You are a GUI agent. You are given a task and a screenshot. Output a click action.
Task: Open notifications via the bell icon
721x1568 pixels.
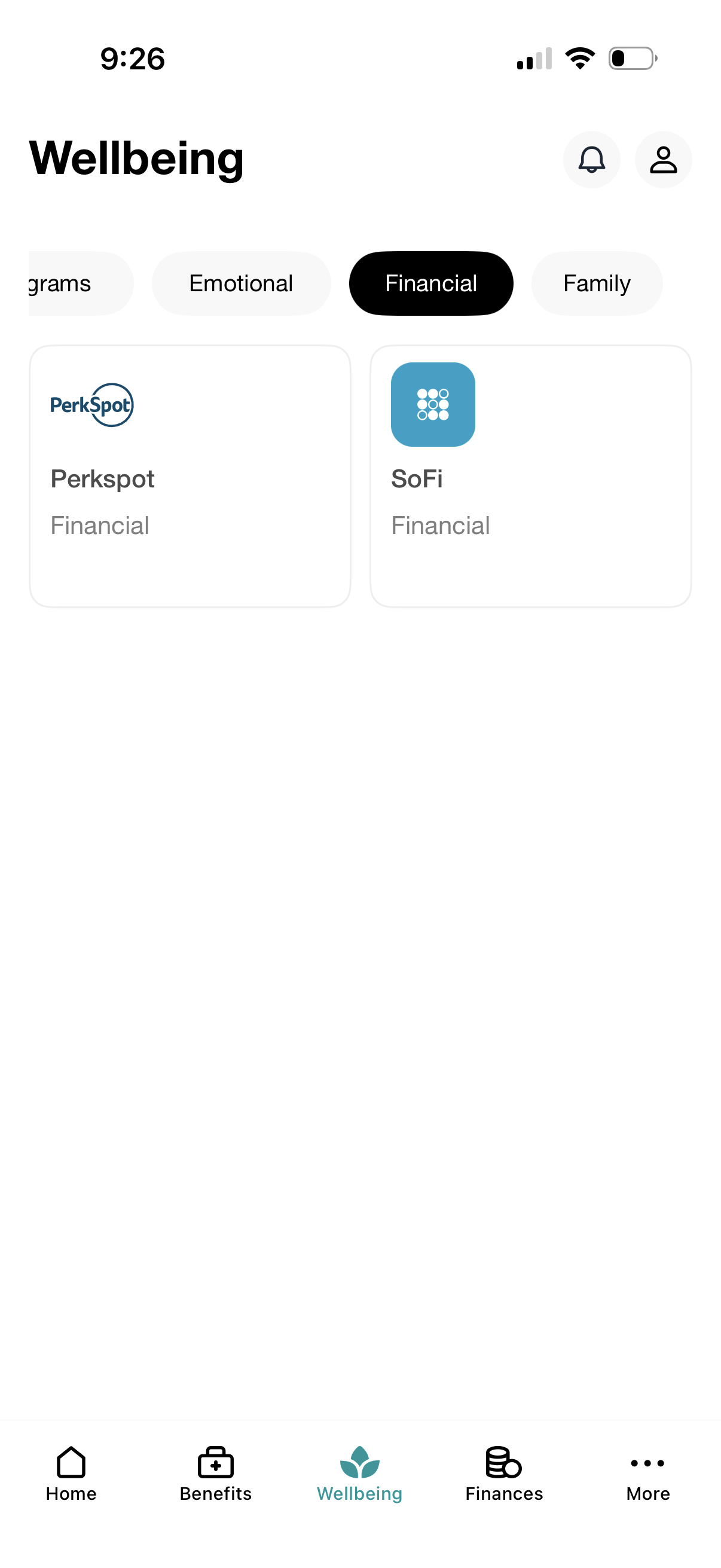[591, 160]
